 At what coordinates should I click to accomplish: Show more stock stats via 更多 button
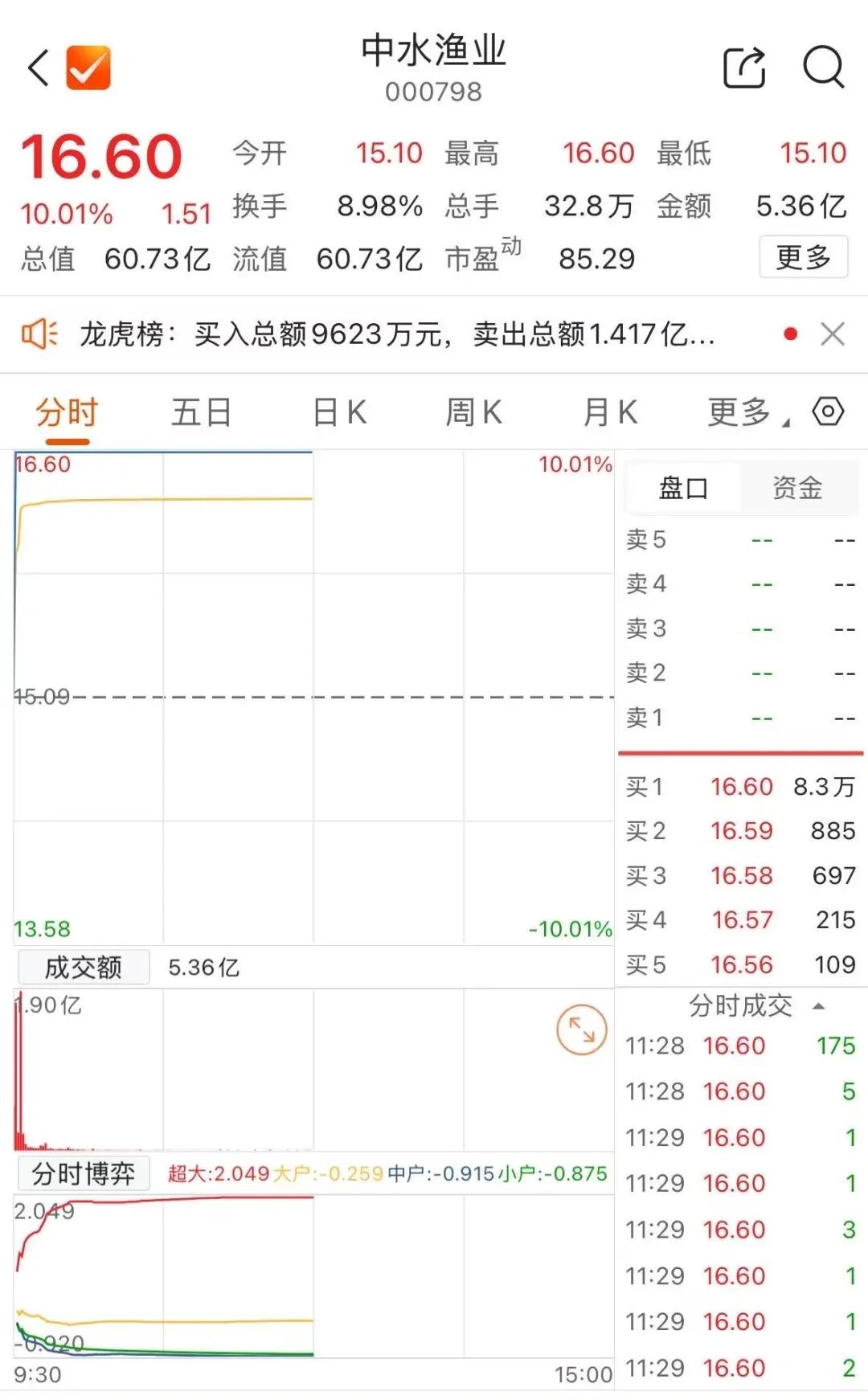tap(803, 257)
